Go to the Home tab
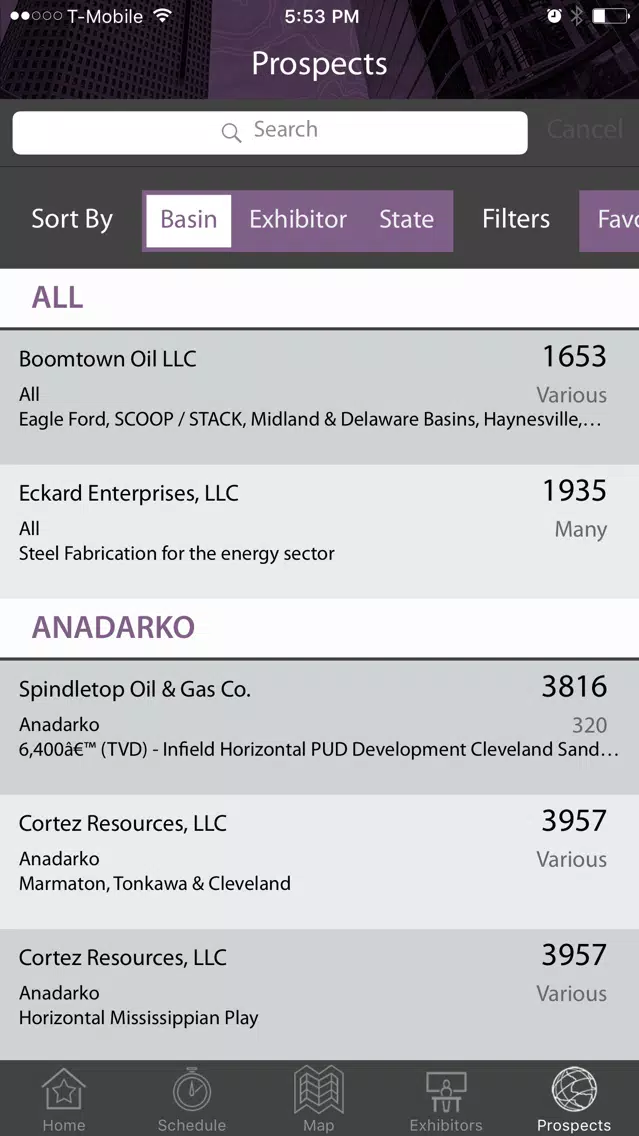The height and width of the screenshot is (1136, 639). (64, 1099)
